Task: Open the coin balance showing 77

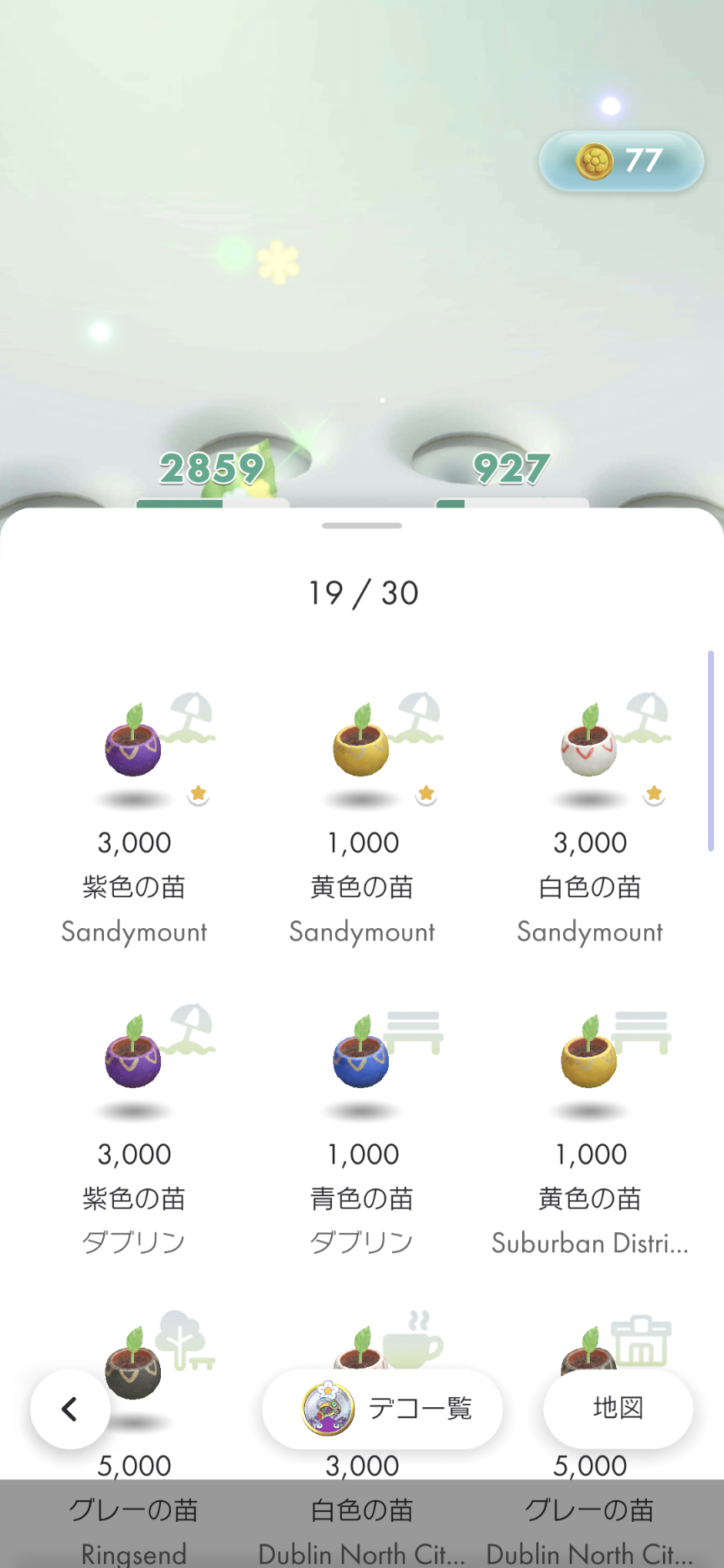Action: click(621, 161)
